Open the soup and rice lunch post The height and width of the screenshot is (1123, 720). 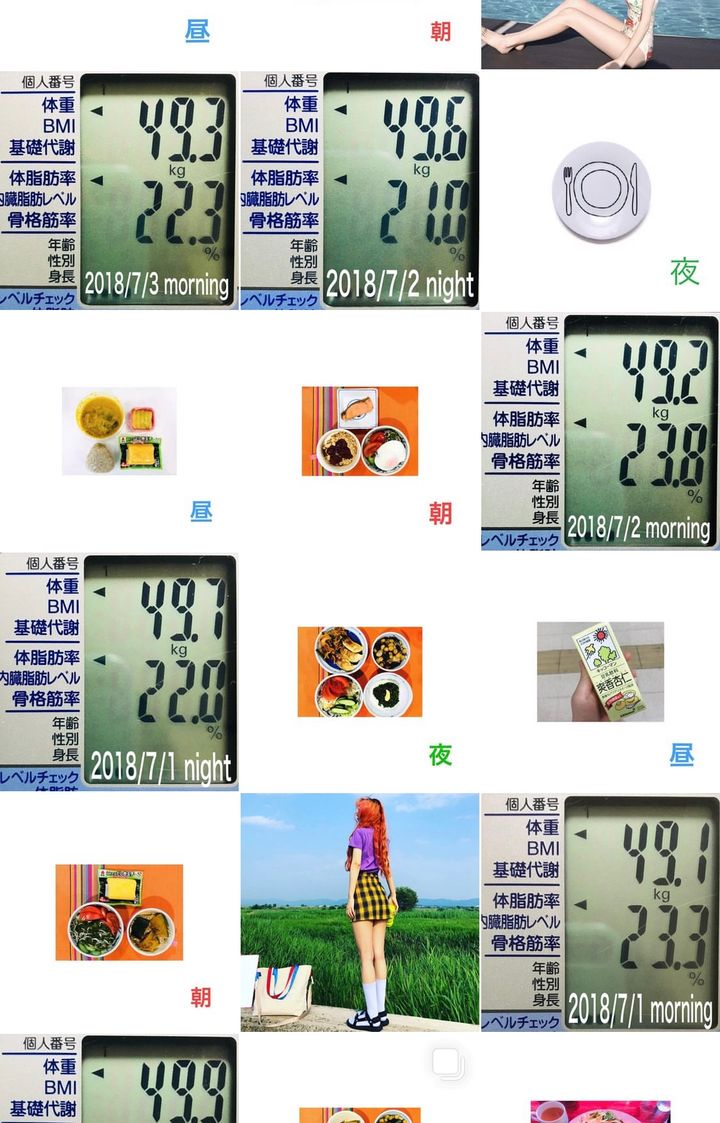tap(119, 431)
